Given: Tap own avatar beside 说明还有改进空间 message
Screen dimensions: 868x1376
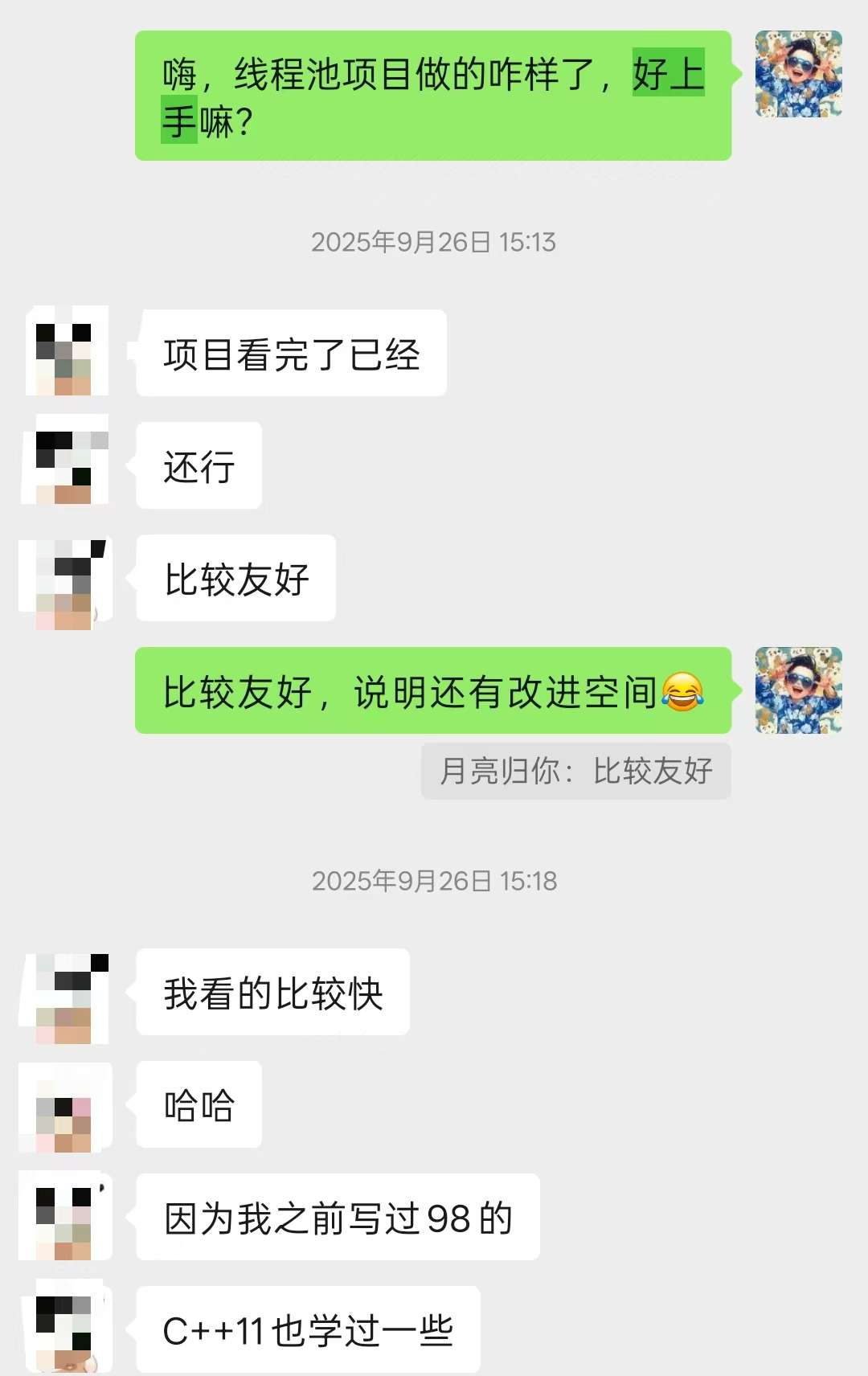Looking at the screenshot, I should point(798,690).
